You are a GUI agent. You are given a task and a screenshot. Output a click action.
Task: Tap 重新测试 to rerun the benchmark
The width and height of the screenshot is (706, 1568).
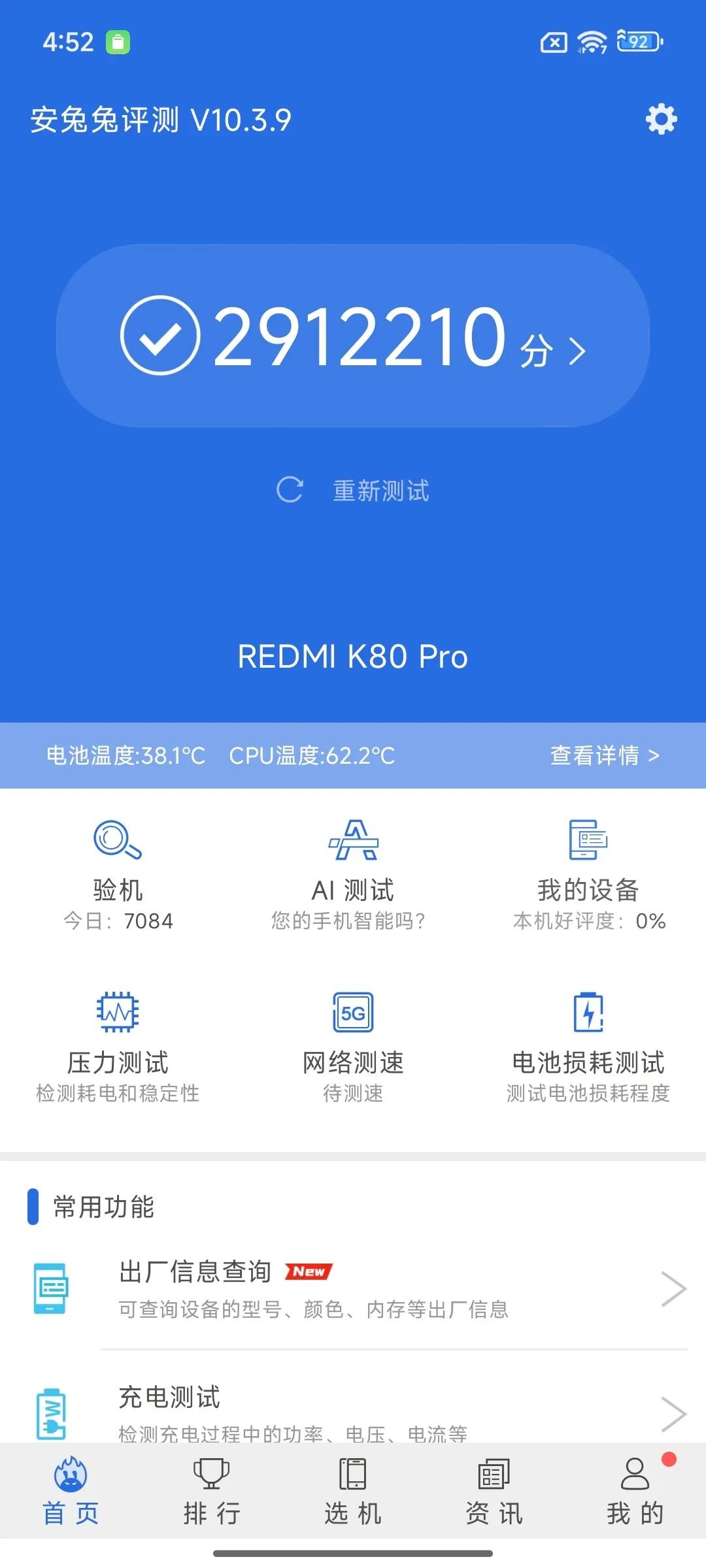click(x=353, y=491)
